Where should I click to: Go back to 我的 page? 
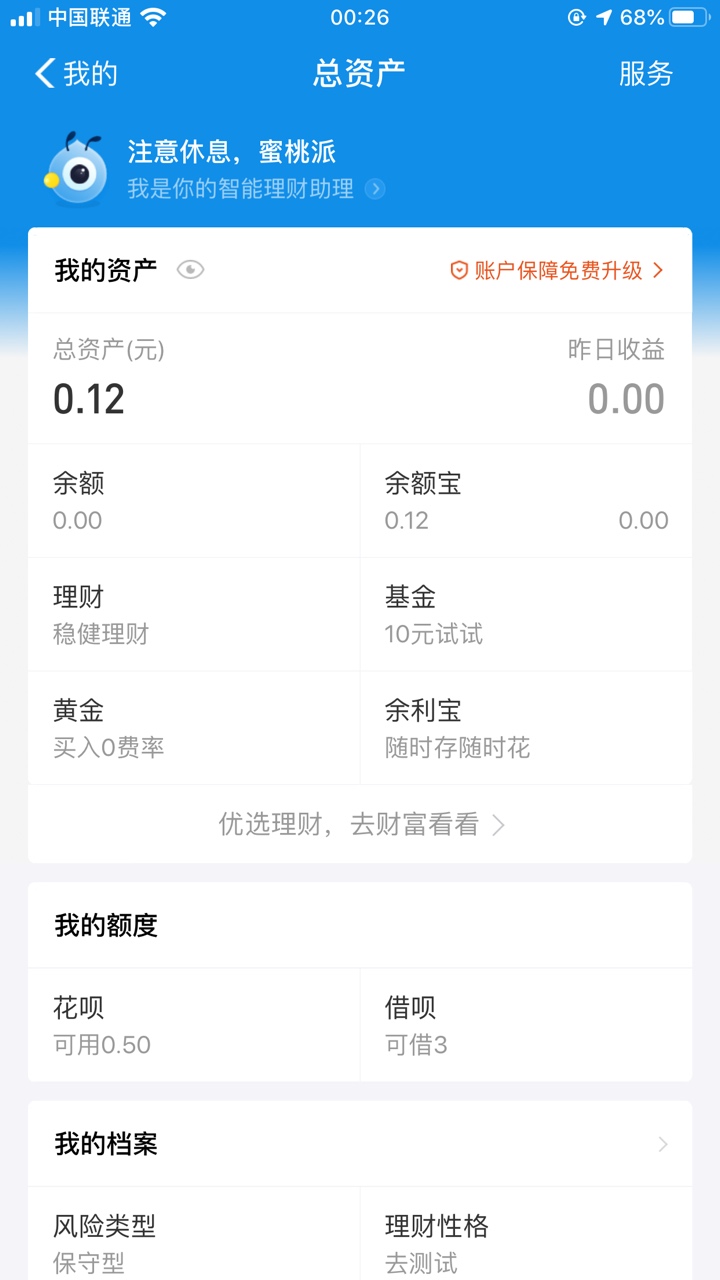pyautogui.click(x=76, y=73)
